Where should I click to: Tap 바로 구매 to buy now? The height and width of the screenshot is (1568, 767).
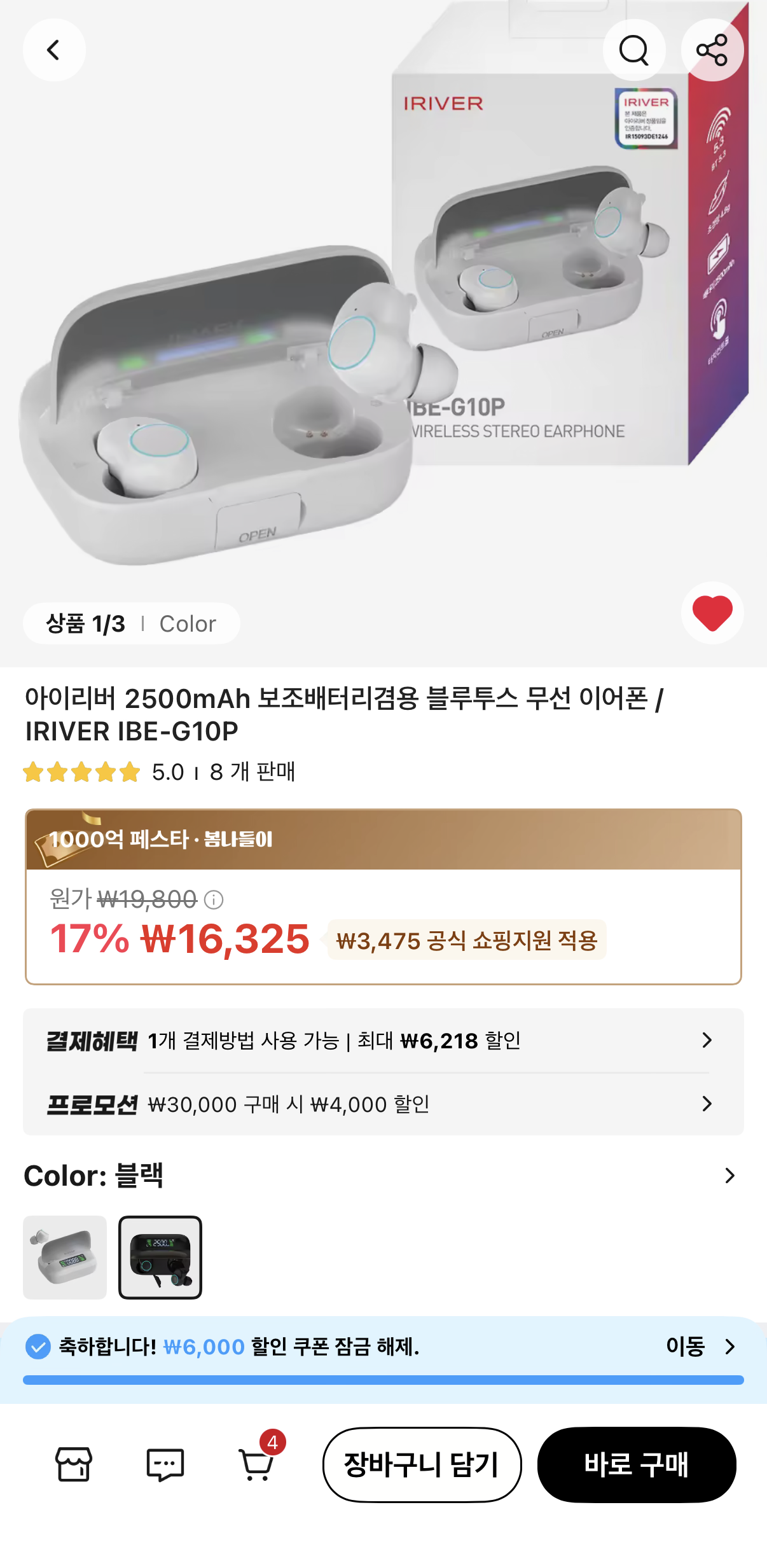click(x=636, y=1464)
